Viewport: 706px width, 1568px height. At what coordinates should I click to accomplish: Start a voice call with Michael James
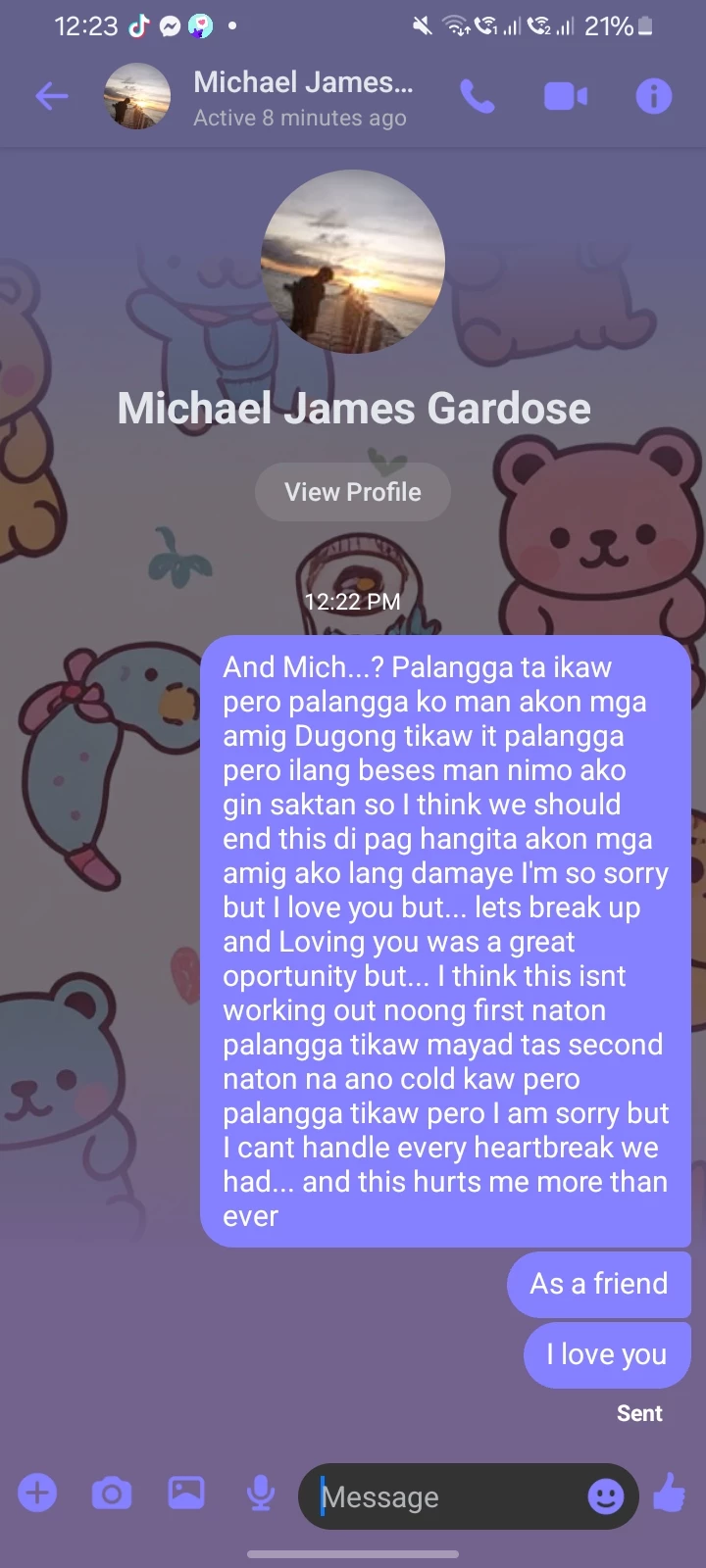pos(478,96)
